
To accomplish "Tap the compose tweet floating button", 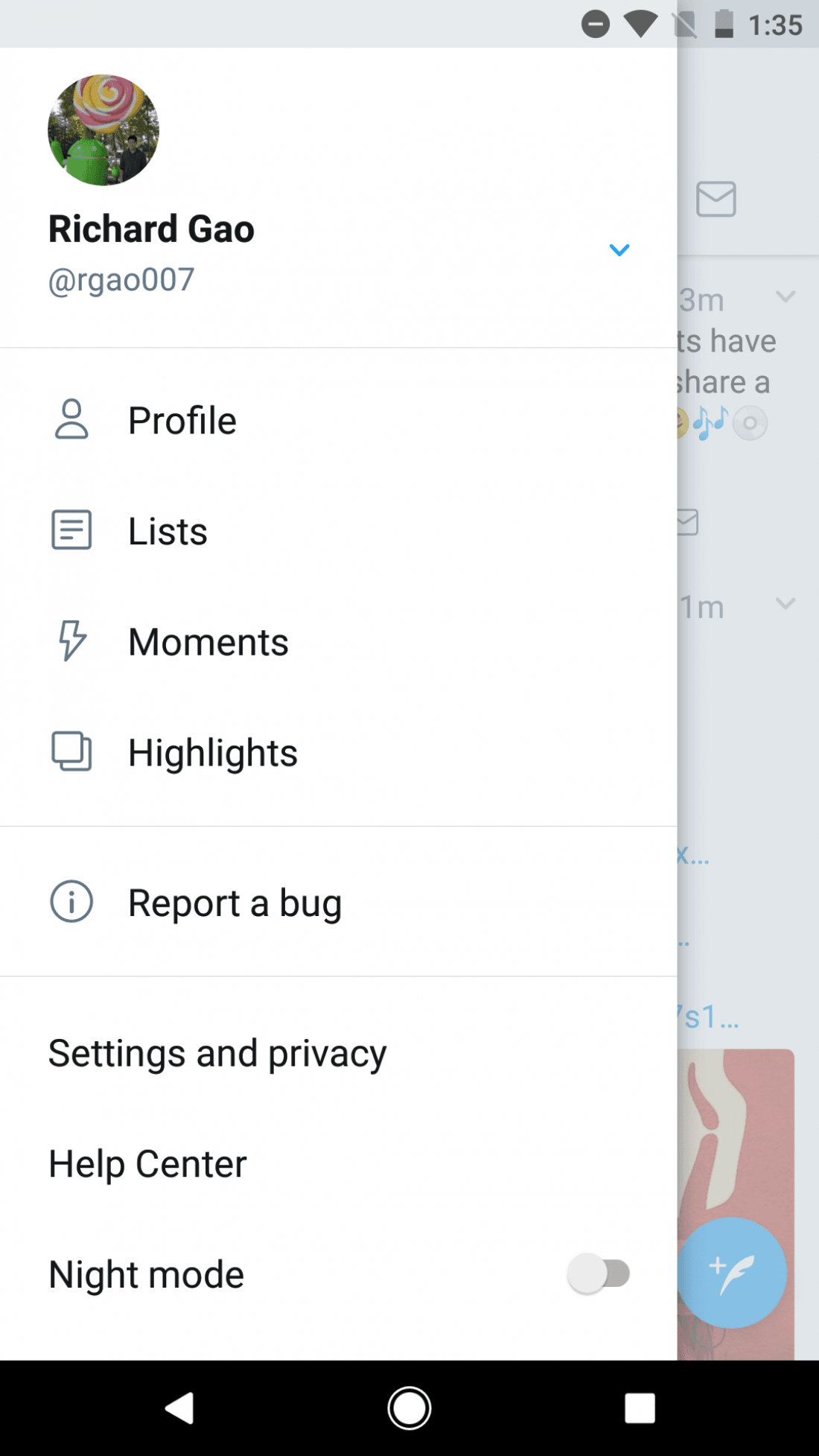I will tap(731, 1272).
